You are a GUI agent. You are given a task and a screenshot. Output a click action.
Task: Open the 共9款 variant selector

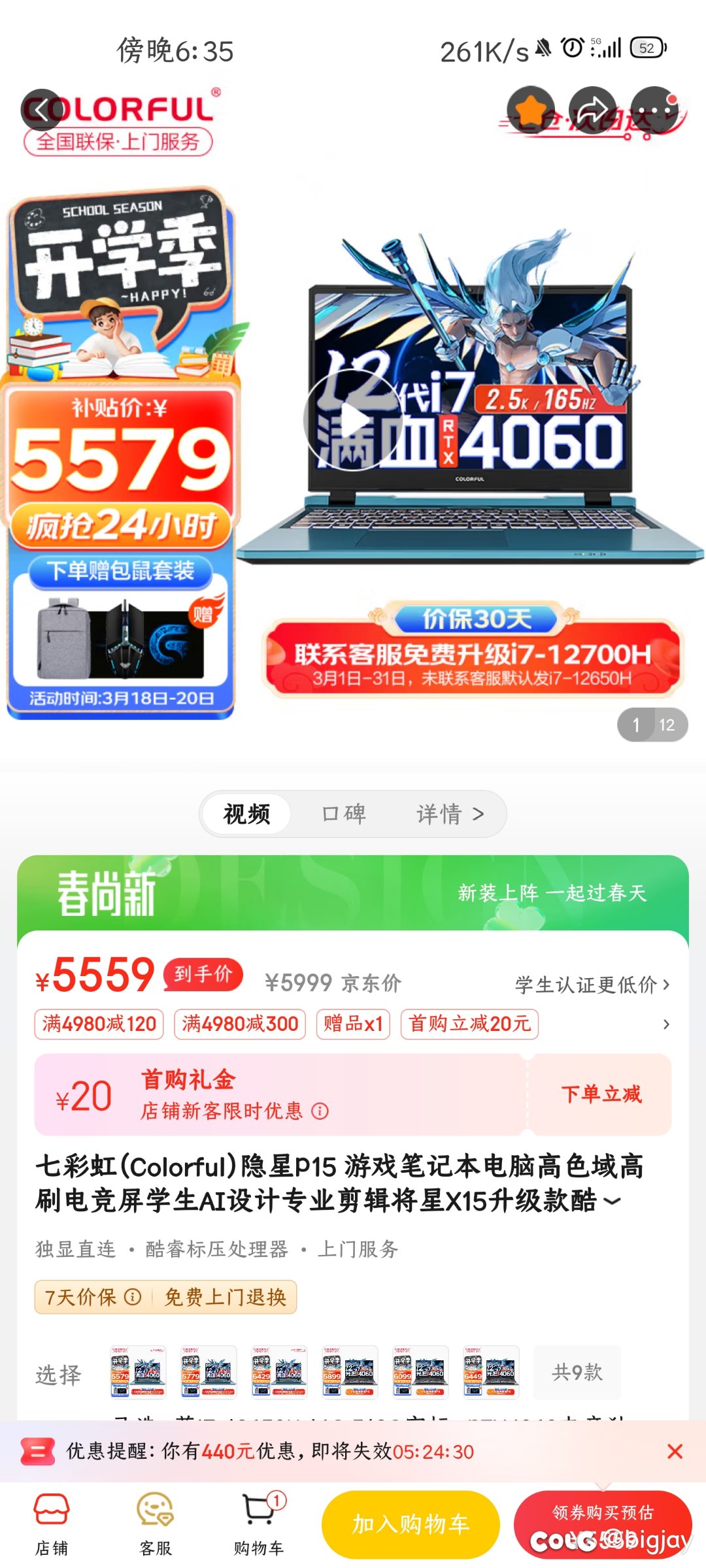[577, 1372]
